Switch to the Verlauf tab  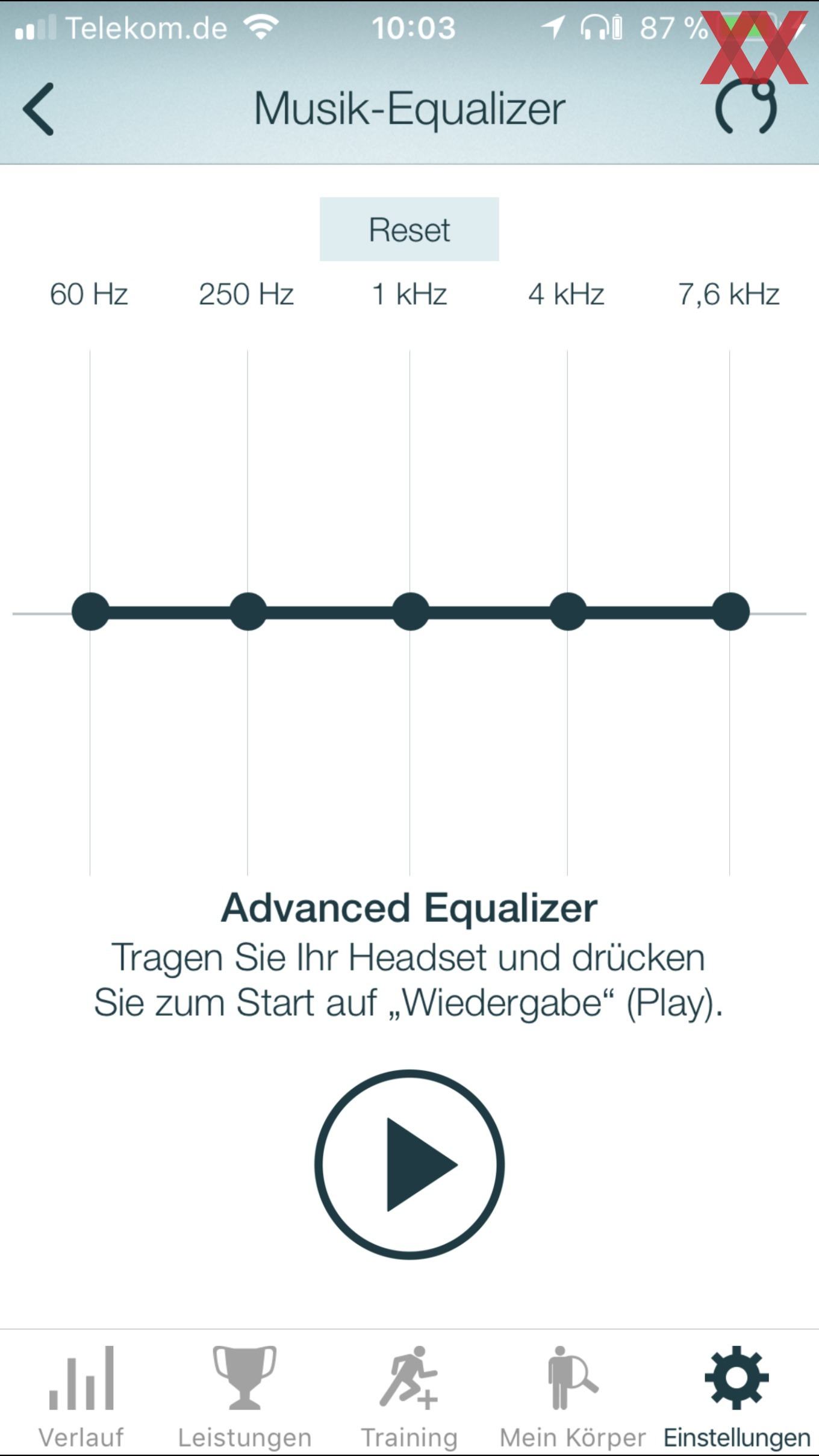(81, 1398)
